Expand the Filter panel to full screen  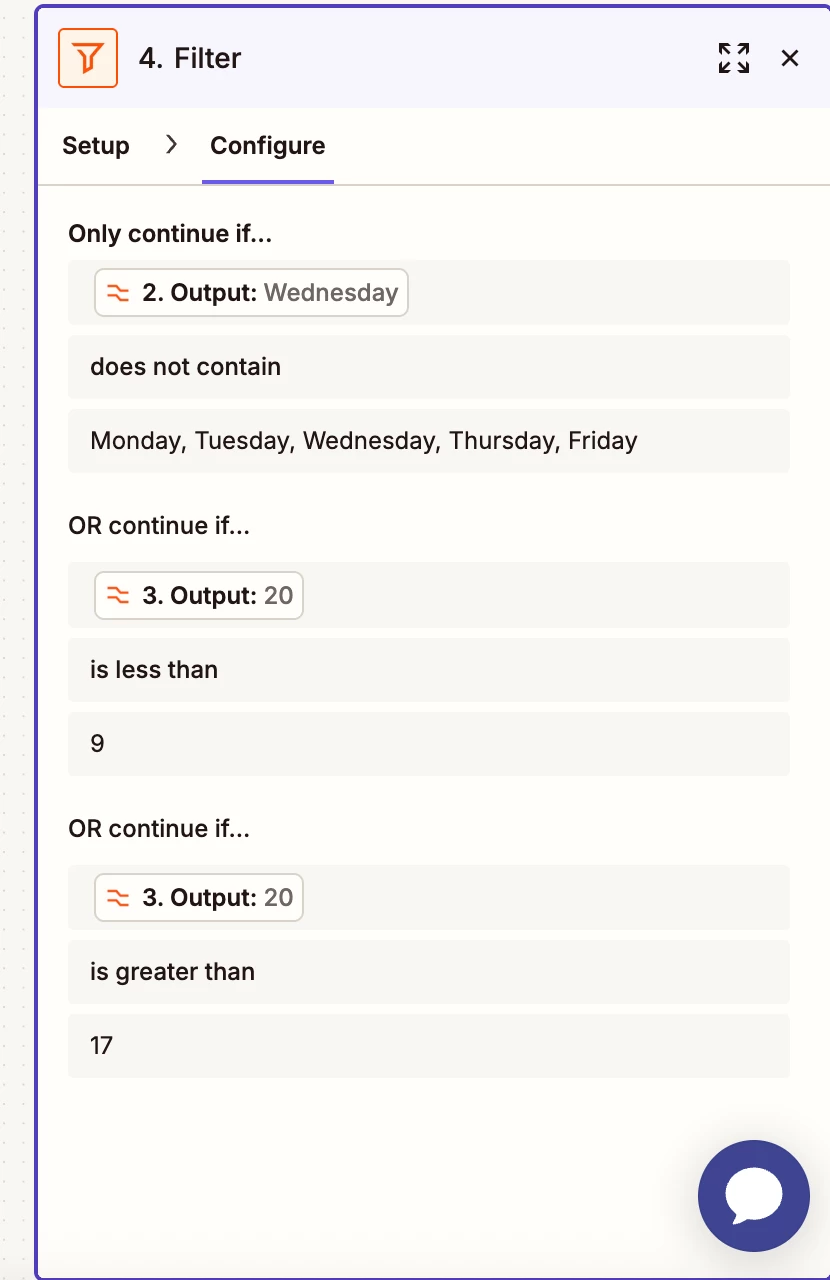734,58
